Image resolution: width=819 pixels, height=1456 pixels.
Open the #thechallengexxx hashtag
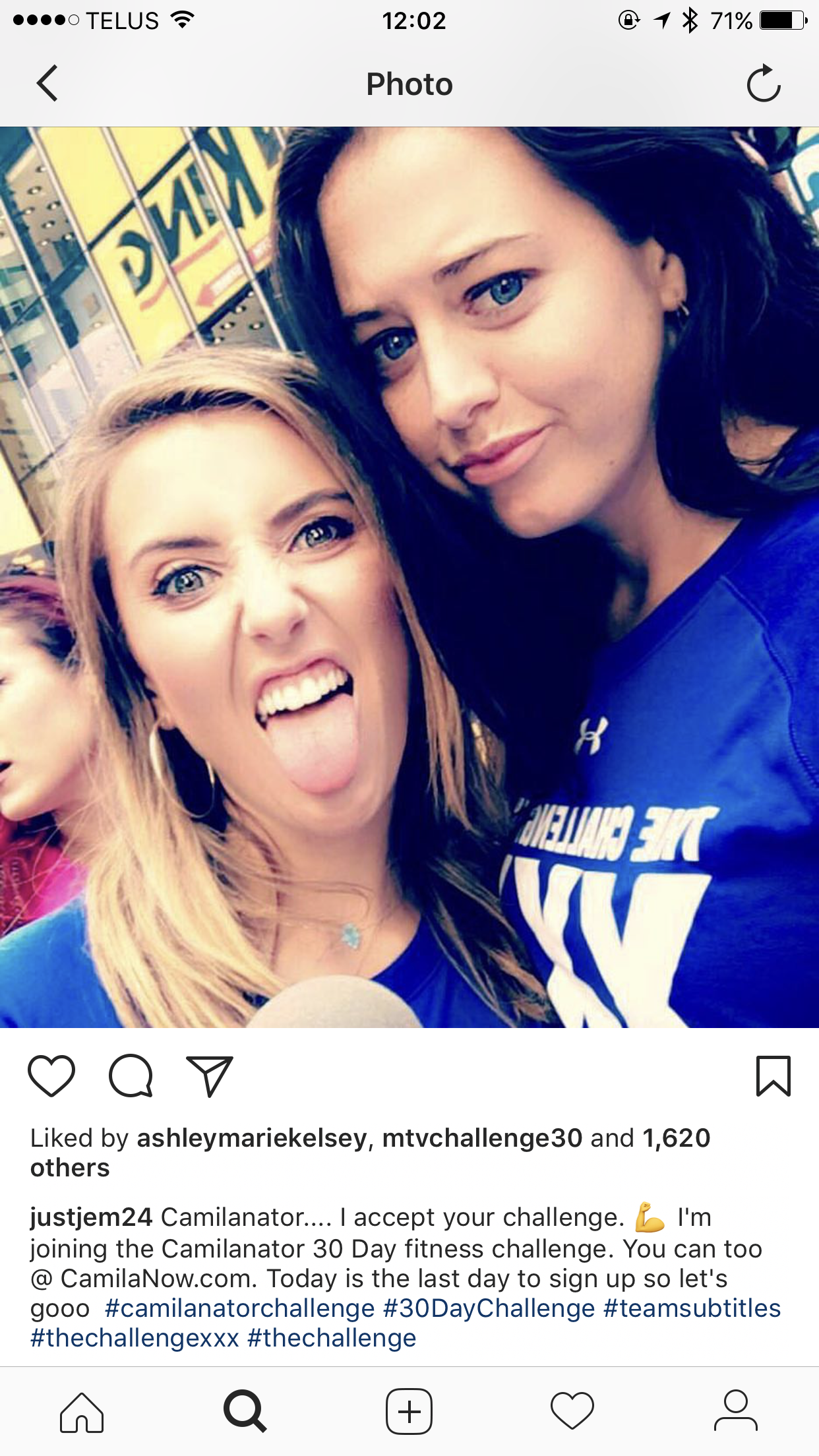(x=135, y=1338)
